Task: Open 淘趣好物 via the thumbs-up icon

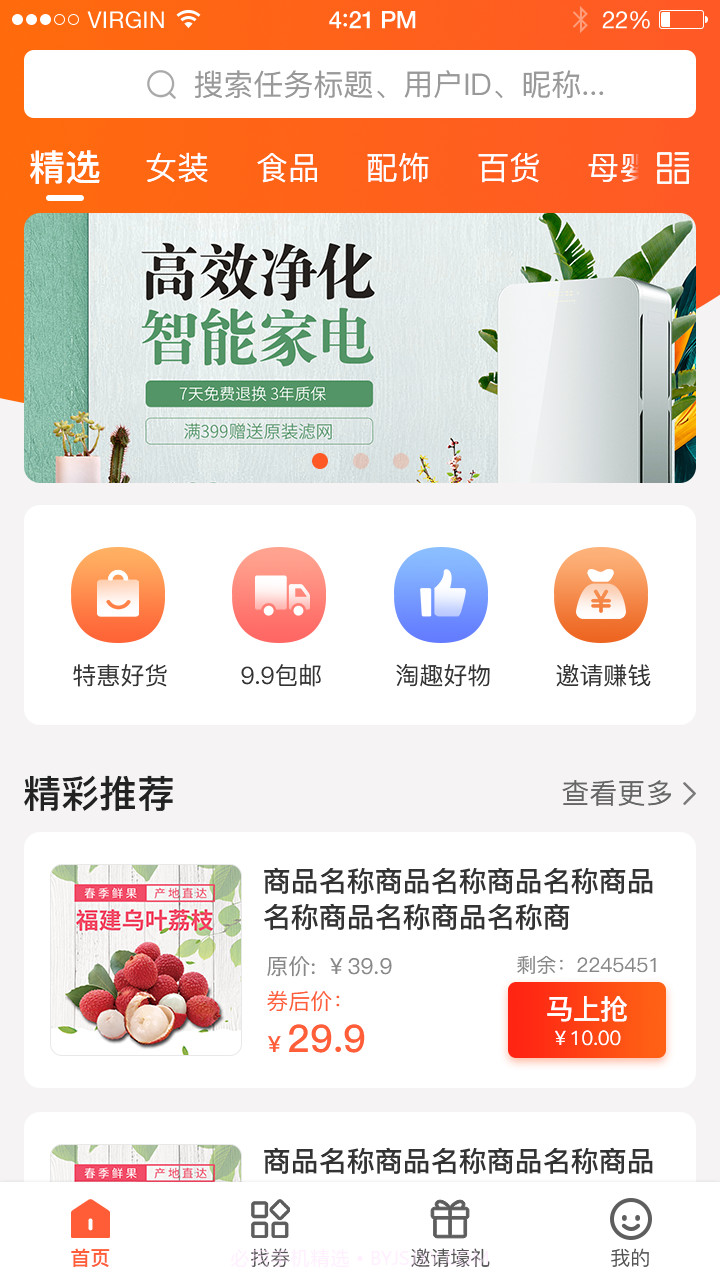Action: point(441,594)
